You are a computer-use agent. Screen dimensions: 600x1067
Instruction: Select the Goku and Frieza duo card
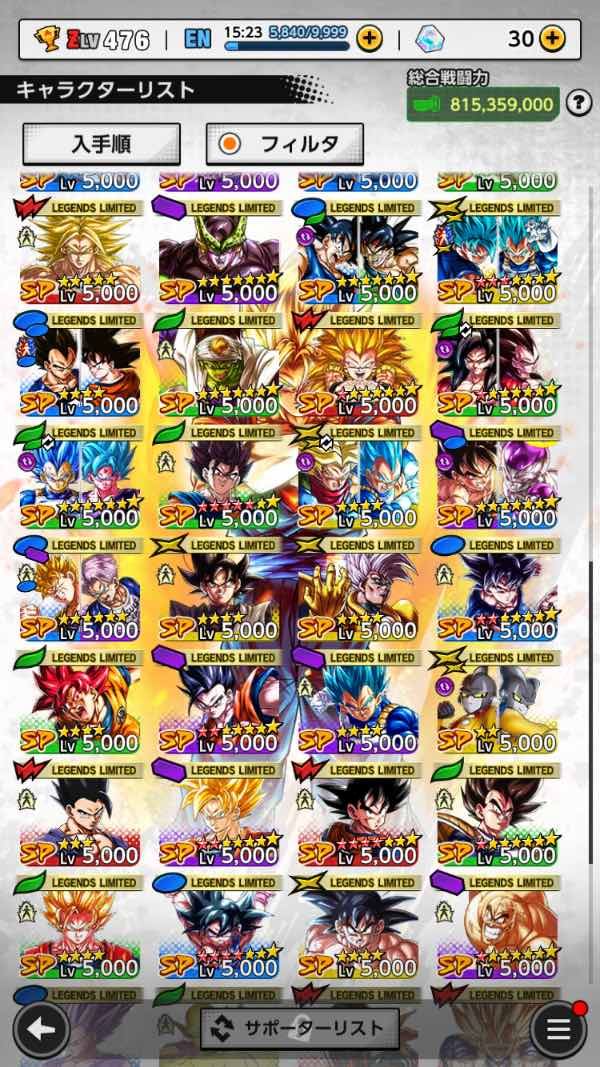pos(497,478)
